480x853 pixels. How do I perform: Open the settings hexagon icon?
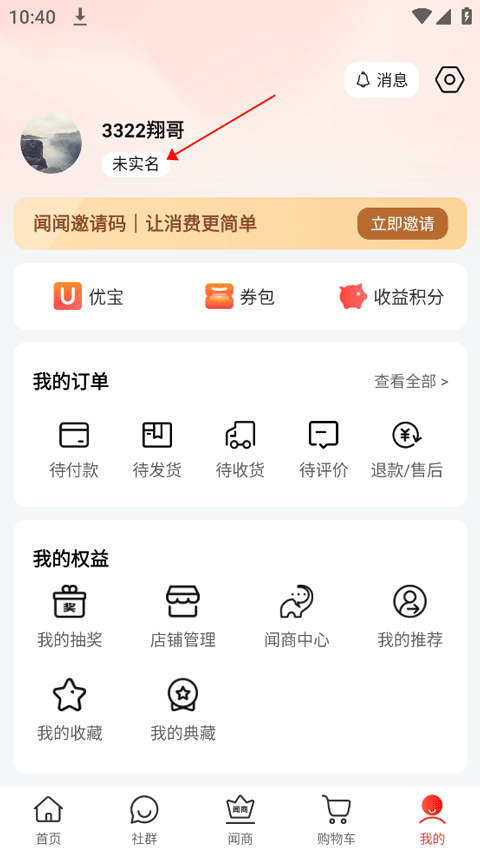[450, 80]
